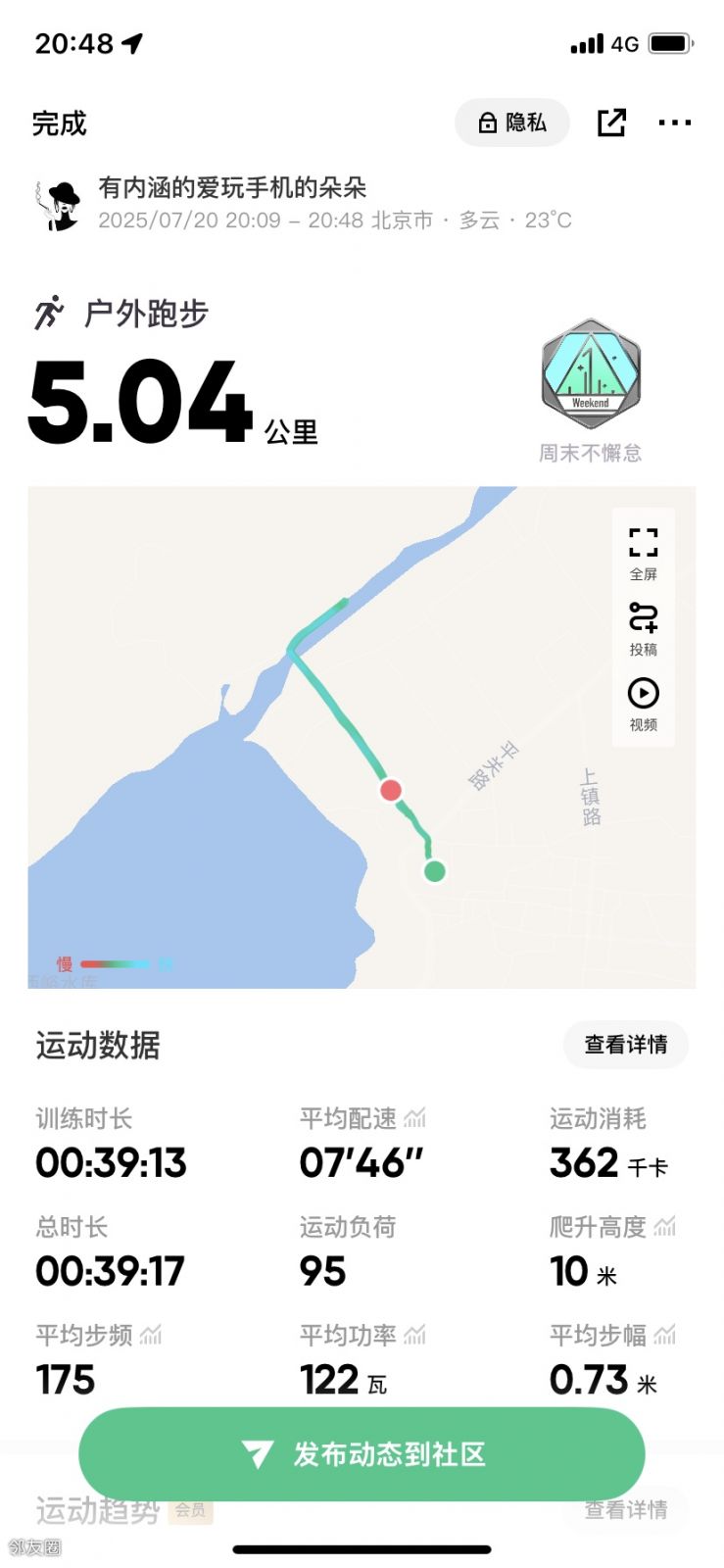Share this workout record
The height and width of the screenshot is (1568, 724).
[611, 122]
